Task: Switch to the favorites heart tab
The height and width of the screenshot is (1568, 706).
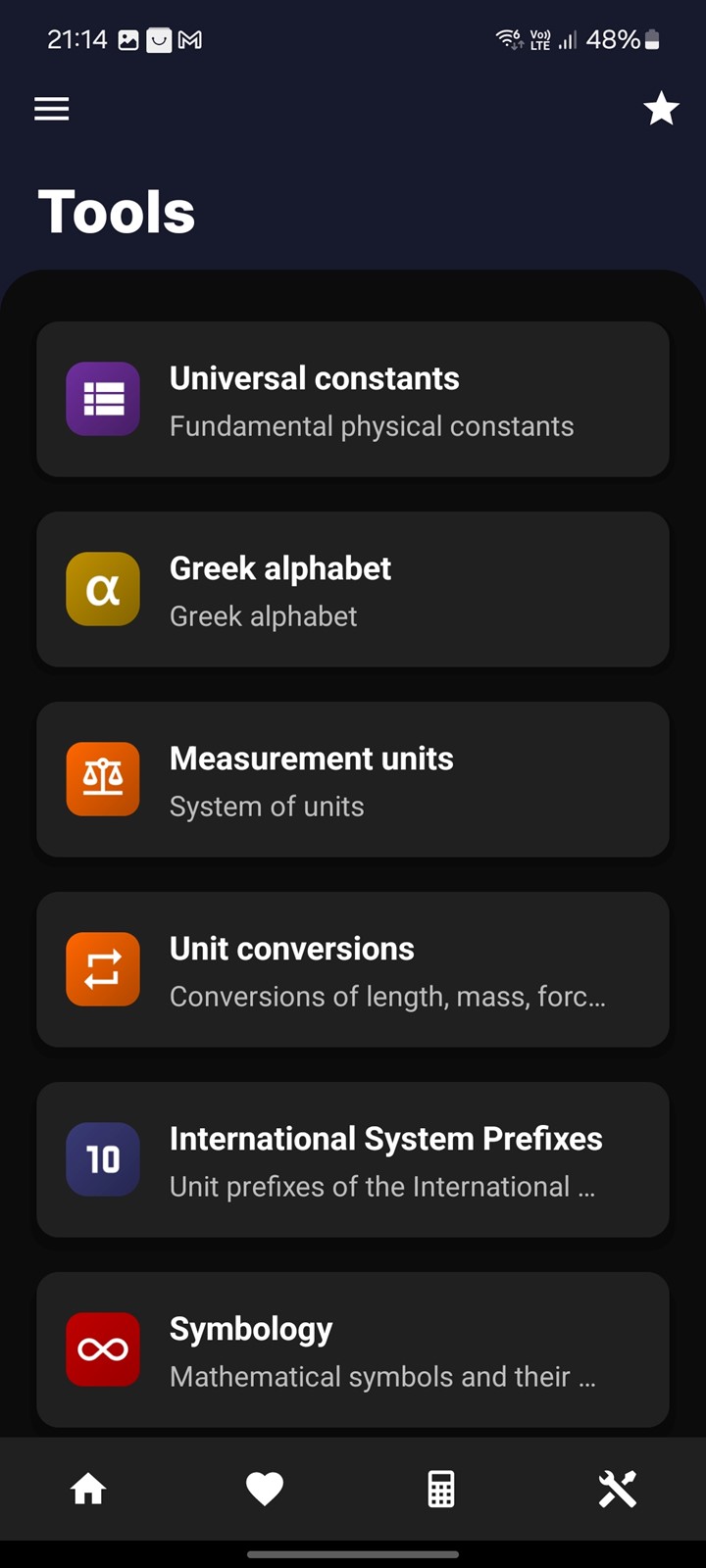Action: (x=265, y=1490)
